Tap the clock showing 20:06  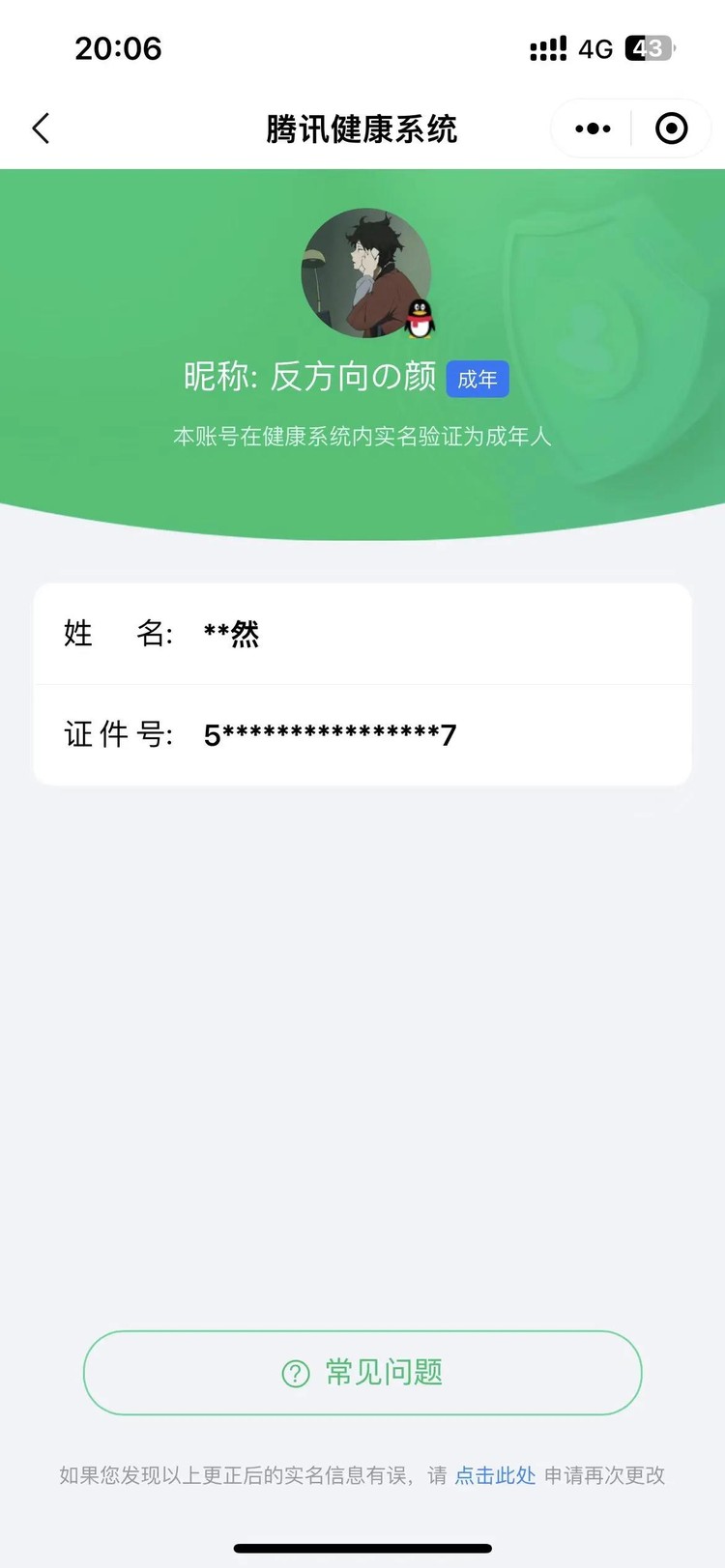(119, 48)
